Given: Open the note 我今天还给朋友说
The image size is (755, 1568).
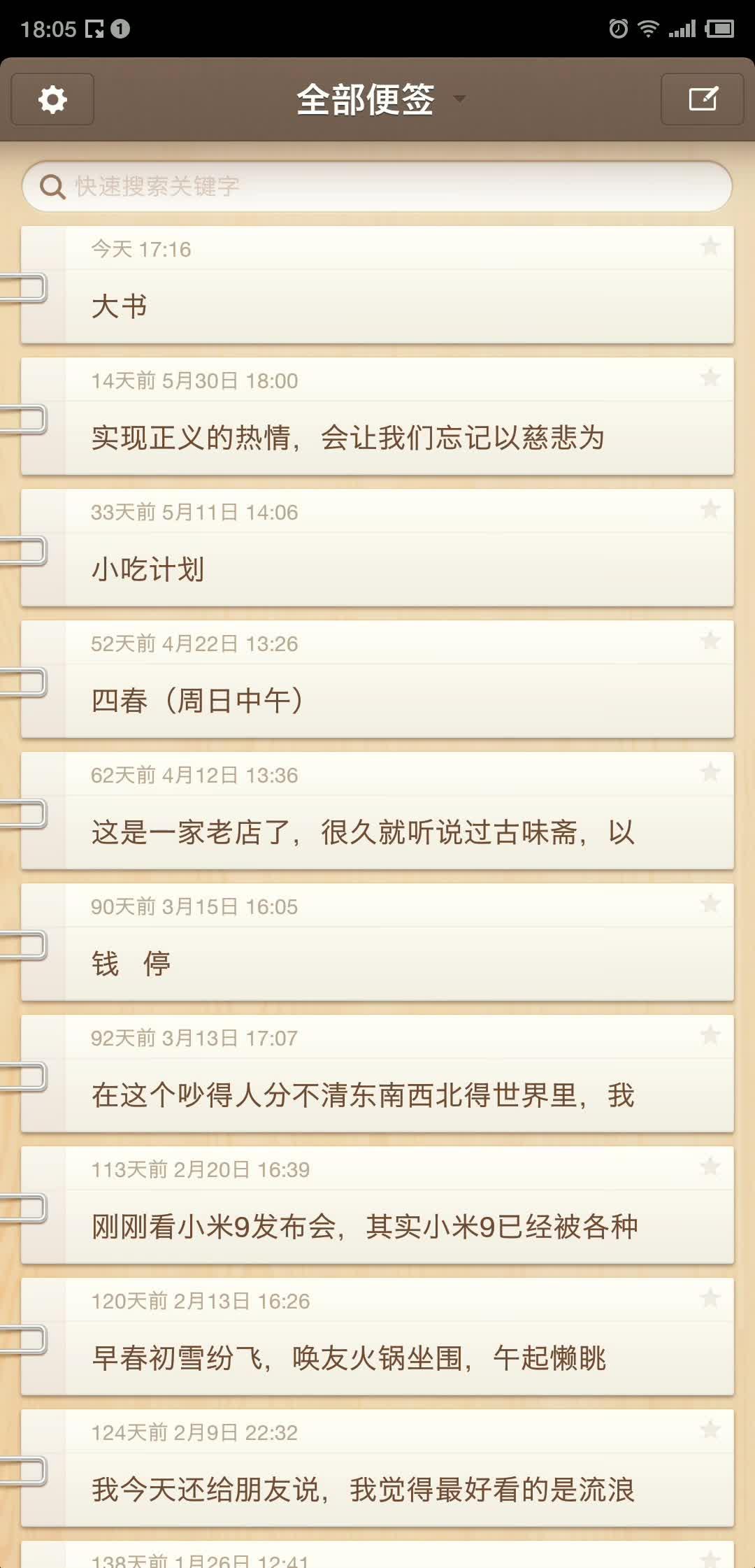Looking at the screenshot, I should (377, 1489).
